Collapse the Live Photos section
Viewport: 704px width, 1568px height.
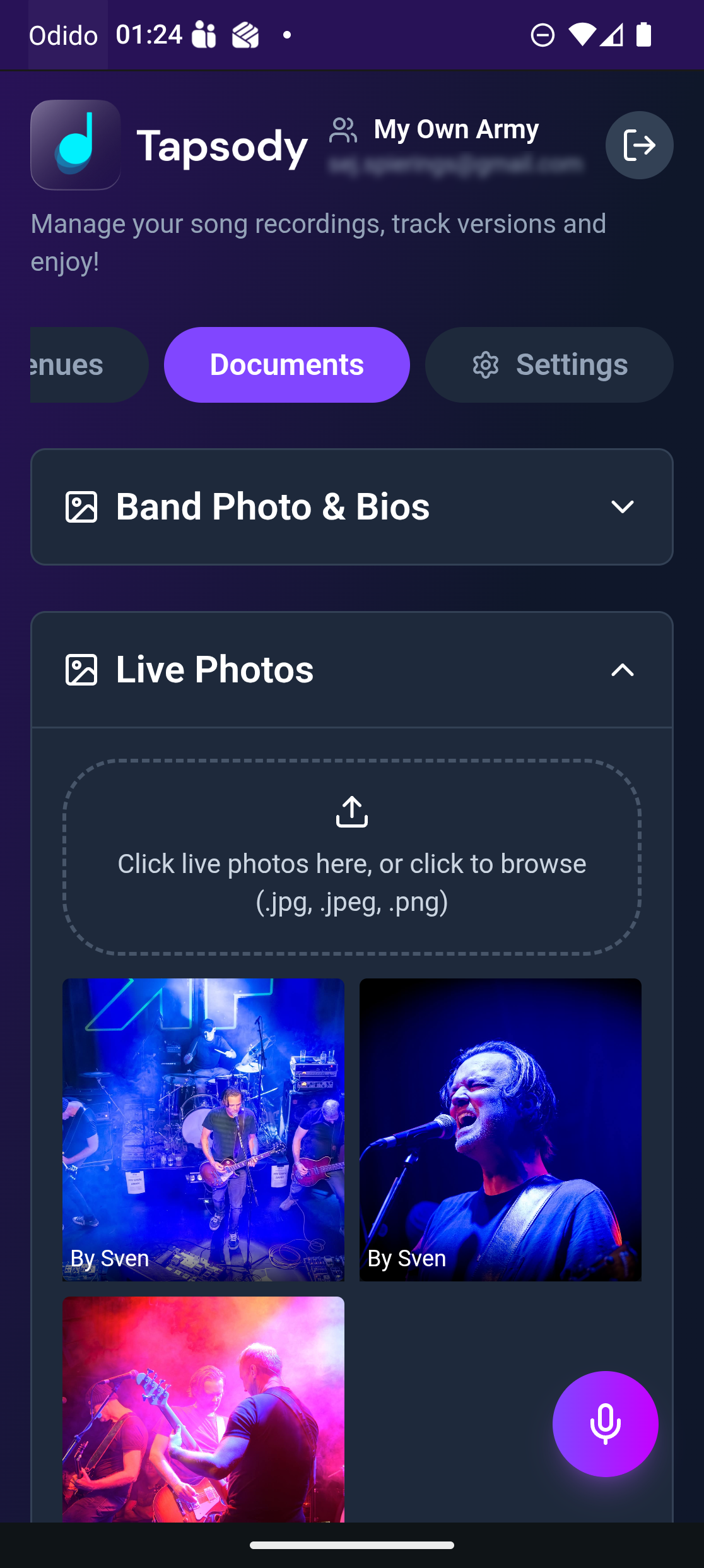pyautogui.click(x=622, y=670)
